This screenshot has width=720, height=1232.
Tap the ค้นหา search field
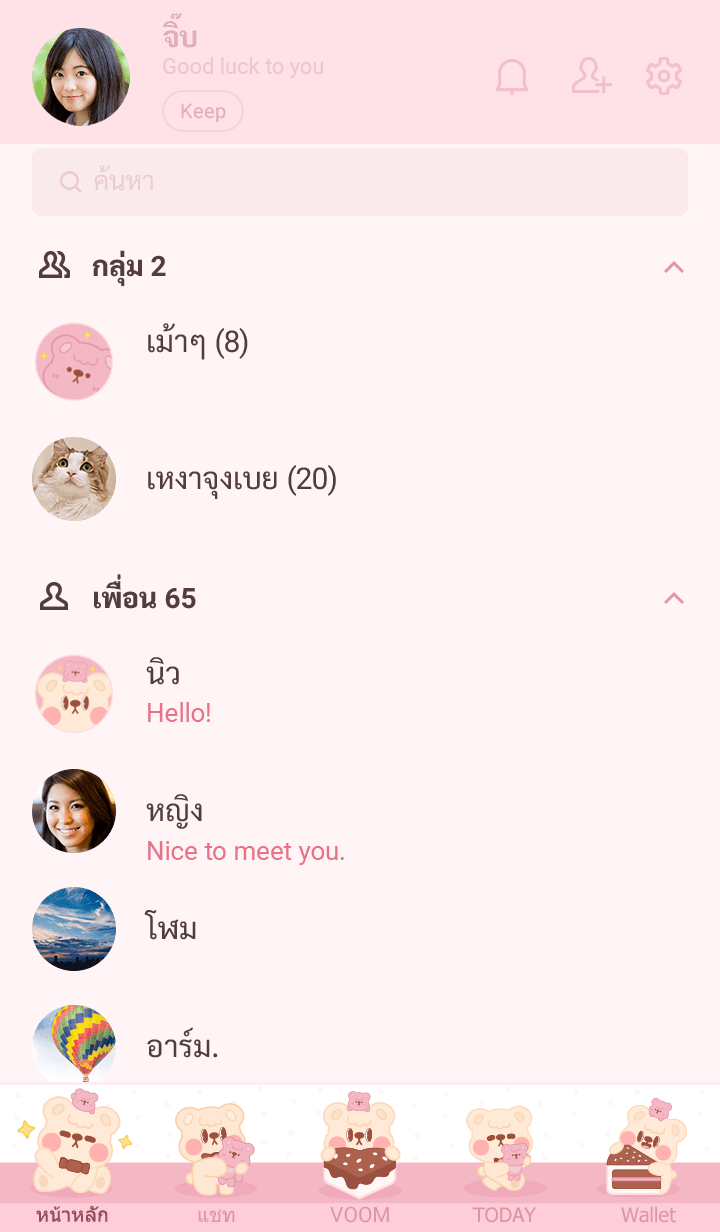point(360,182)
